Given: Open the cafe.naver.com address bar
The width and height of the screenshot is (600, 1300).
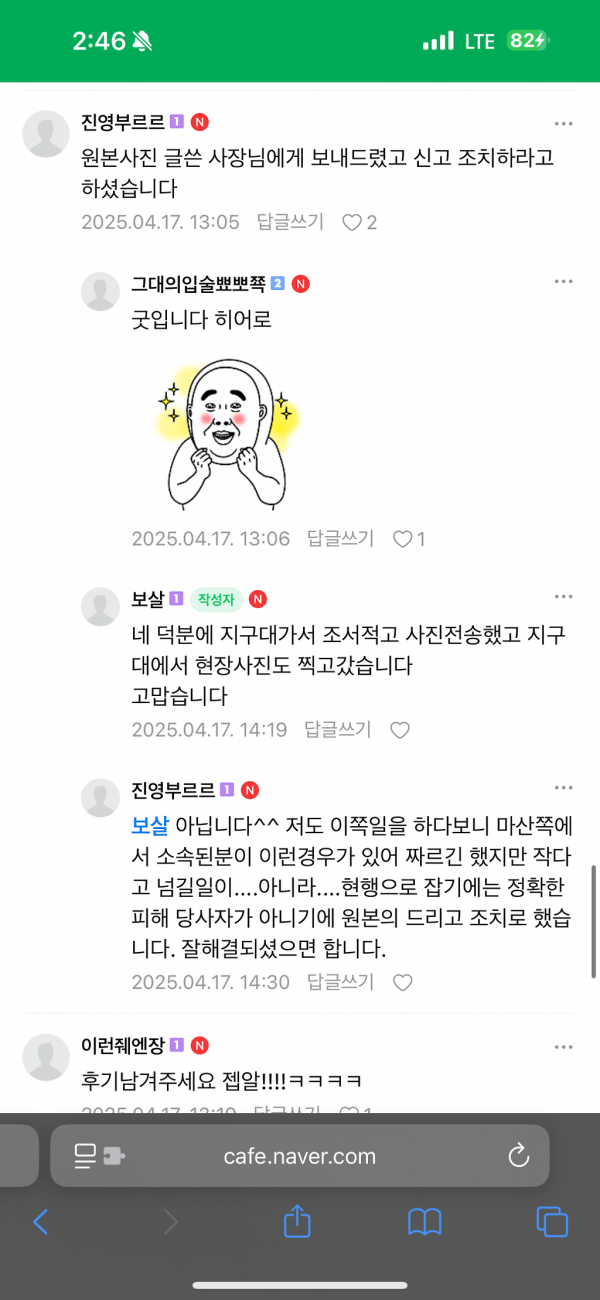Looking at the screenshot, I should 300,1156.
